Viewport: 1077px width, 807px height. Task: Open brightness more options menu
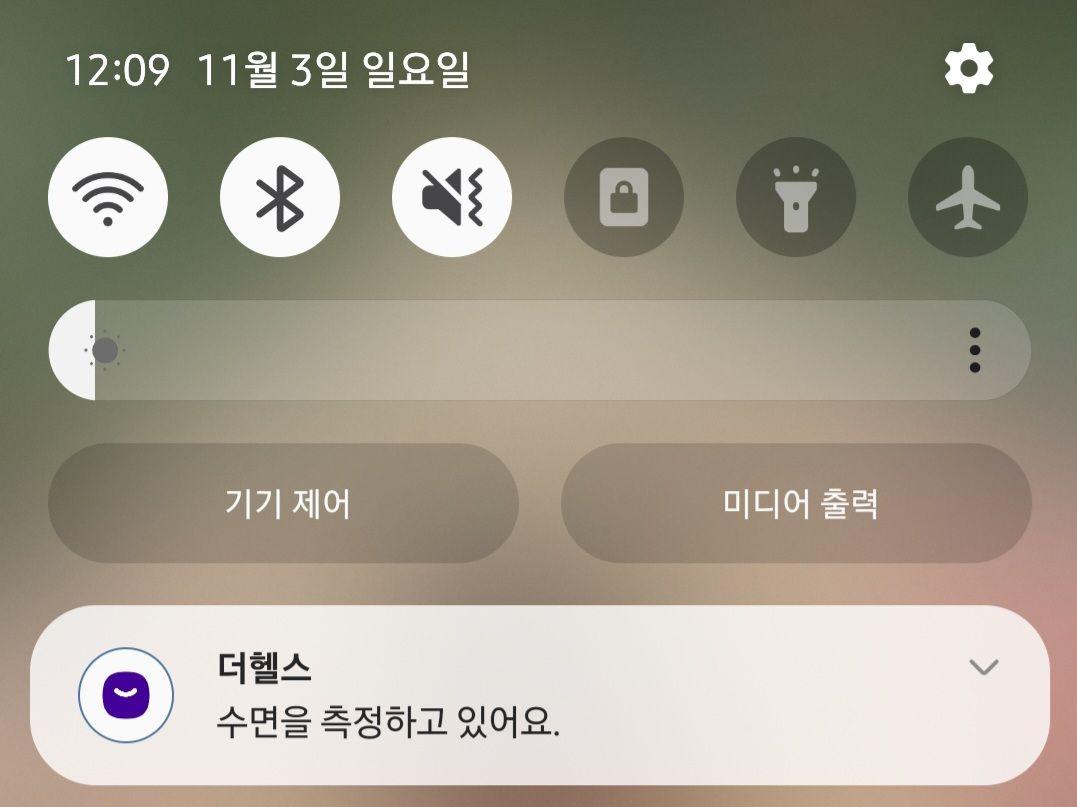975,350
